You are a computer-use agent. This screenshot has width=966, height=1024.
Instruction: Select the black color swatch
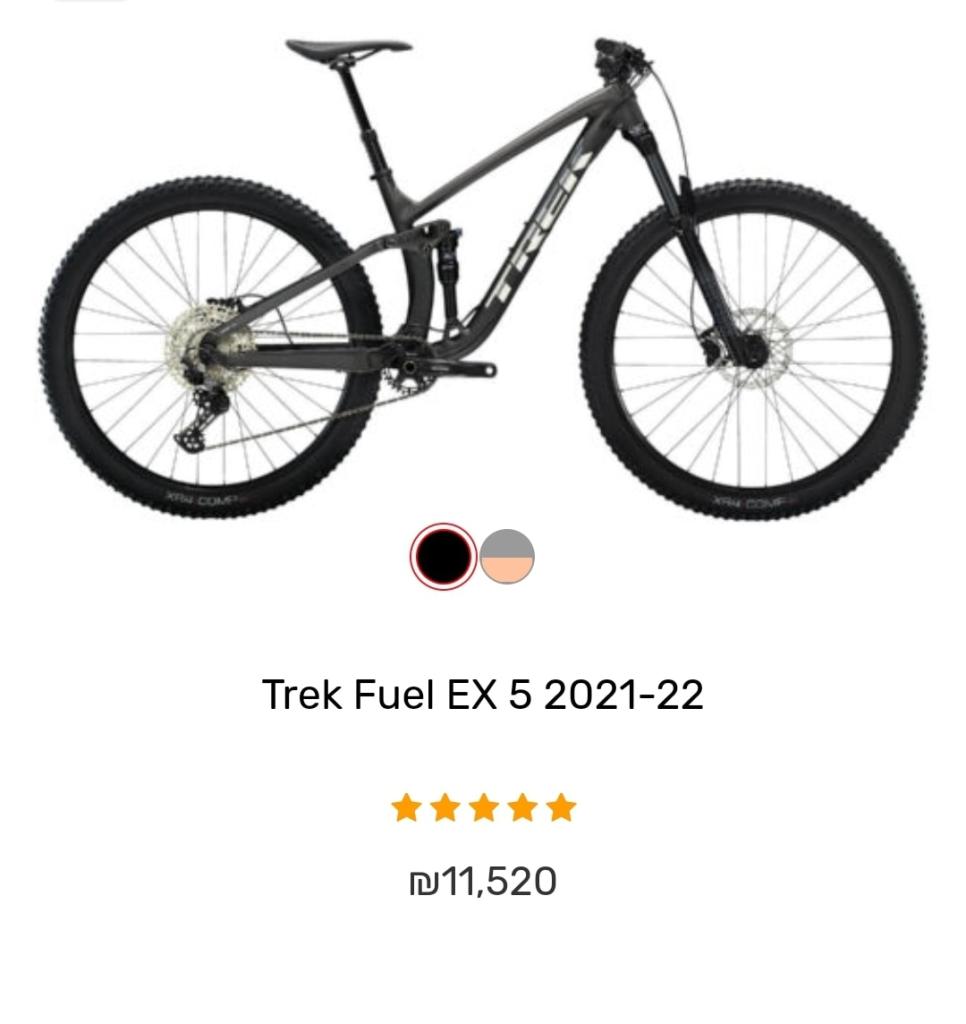[x=442, y=556]
